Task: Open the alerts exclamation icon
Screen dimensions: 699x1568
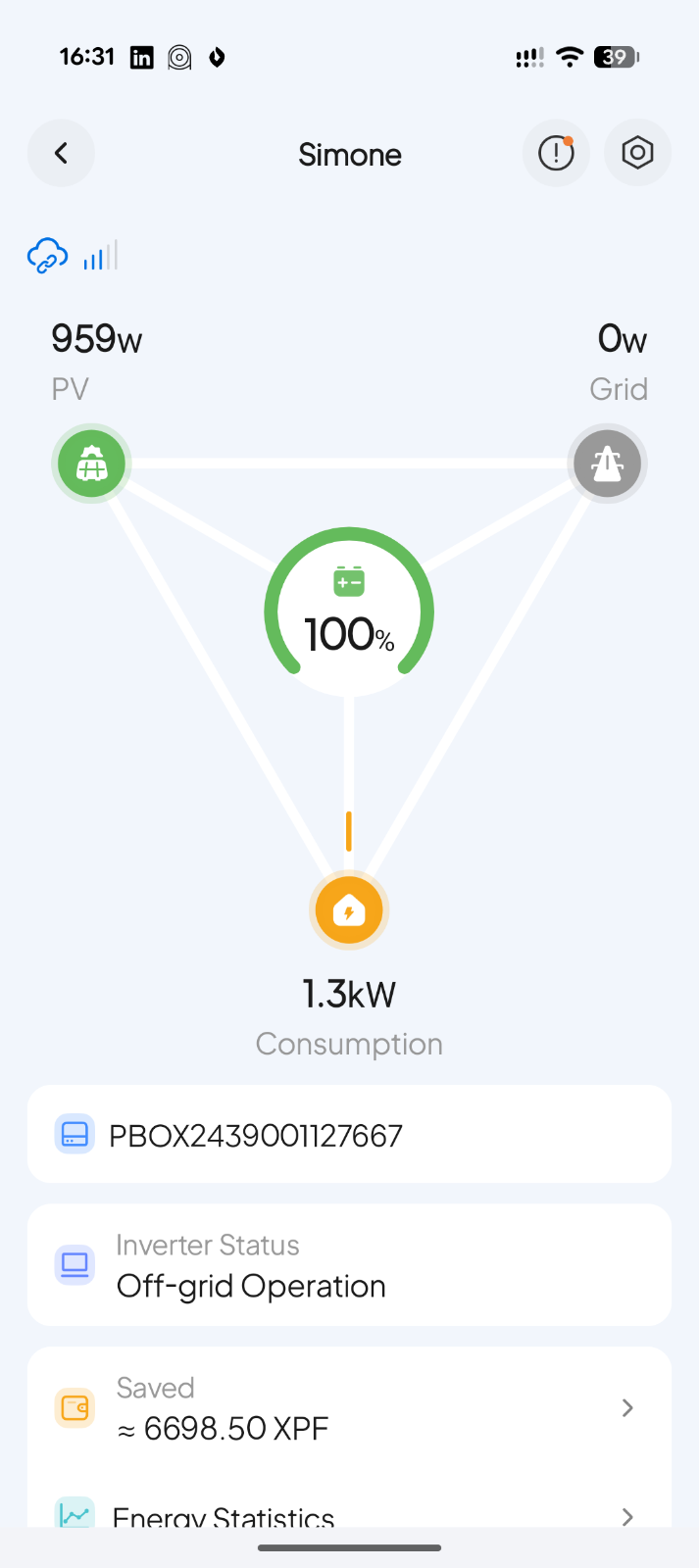Action: point(556,153)
